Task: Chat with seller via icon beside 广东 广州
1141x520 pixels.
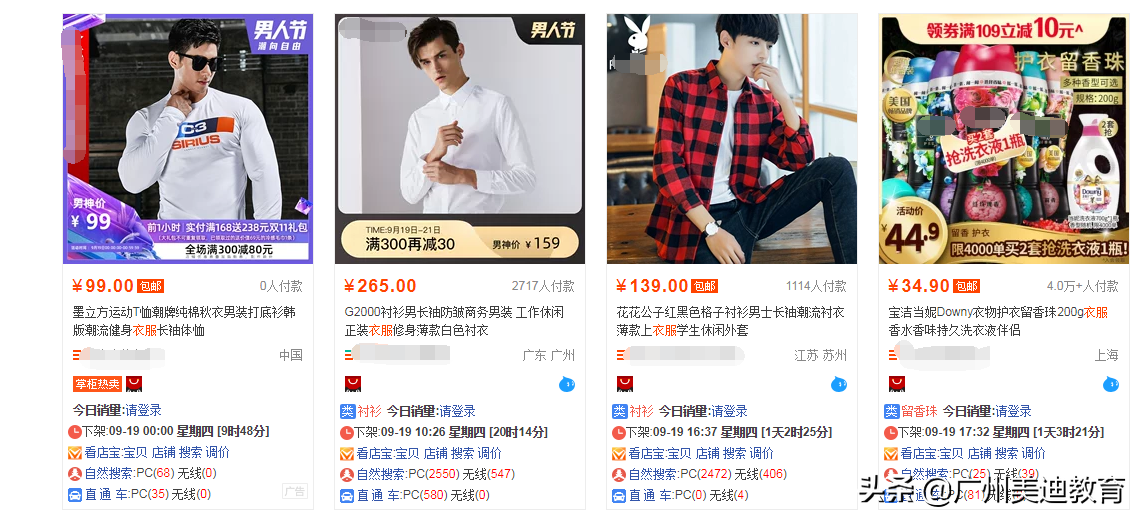Action: 567,384
